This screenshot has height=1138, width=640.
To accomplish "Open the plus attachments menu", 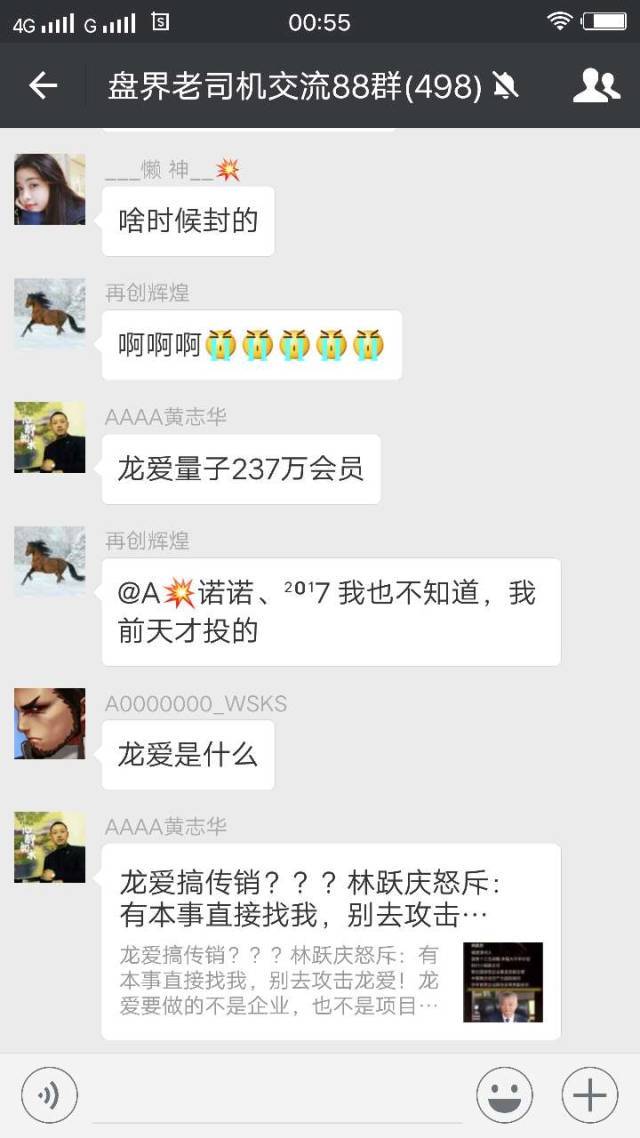I will tap(589, 1096).
